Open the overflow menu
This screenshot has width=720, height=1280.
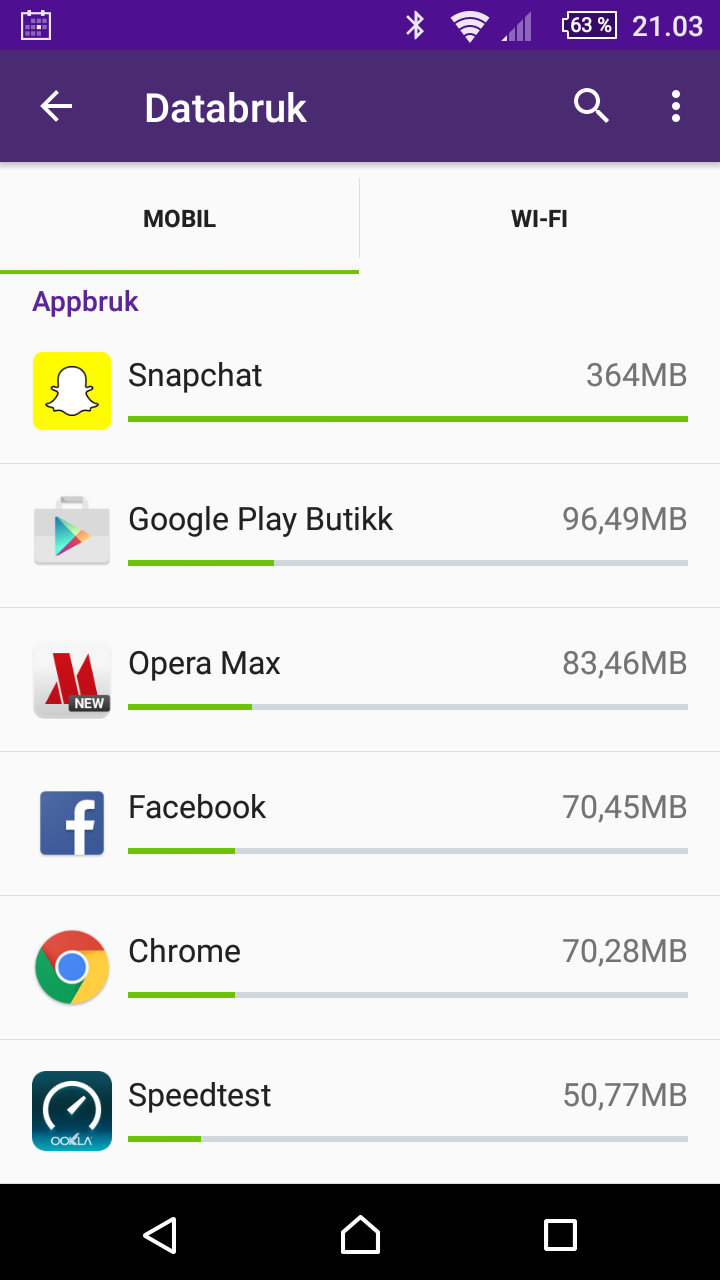(x=676, y=106)
